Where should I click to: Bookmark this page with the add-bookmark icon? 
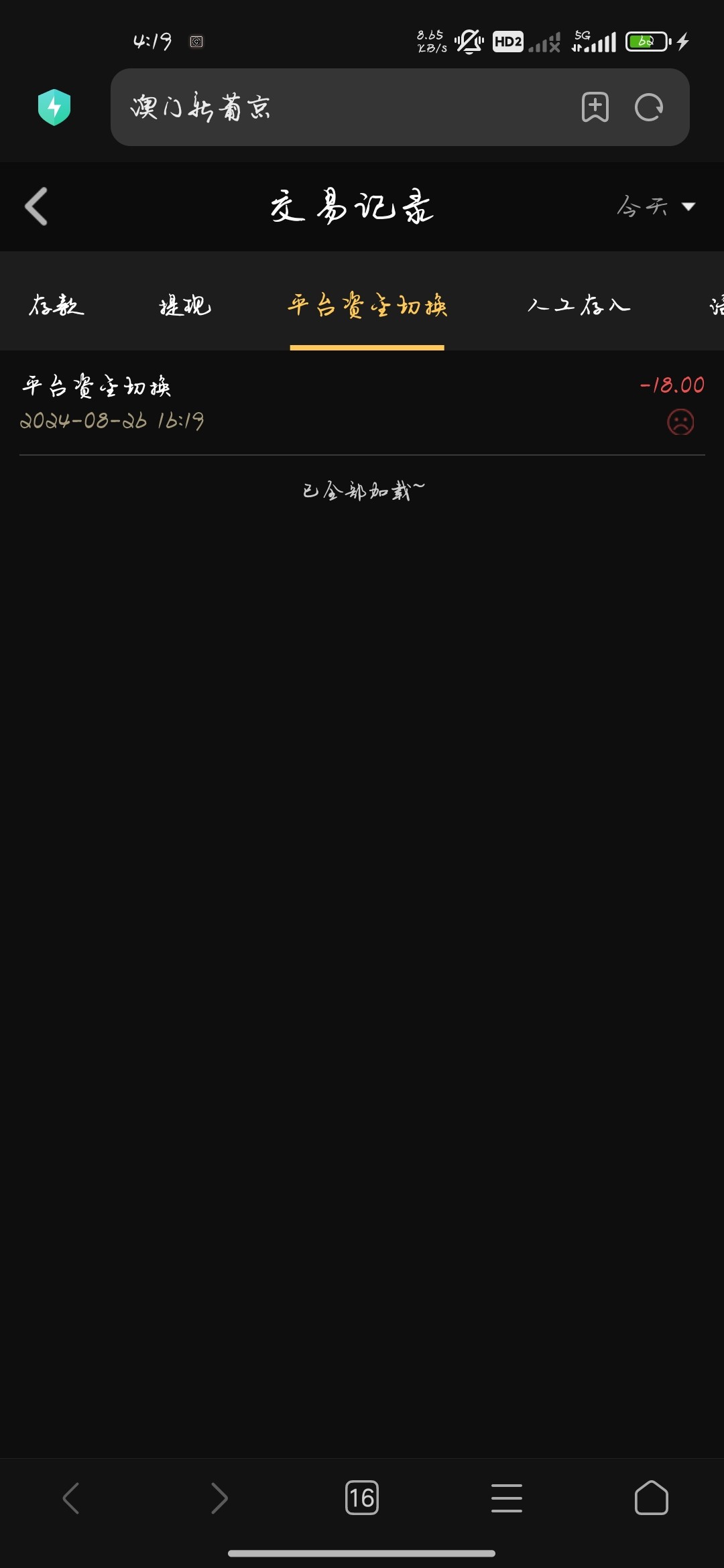point(595,107)
